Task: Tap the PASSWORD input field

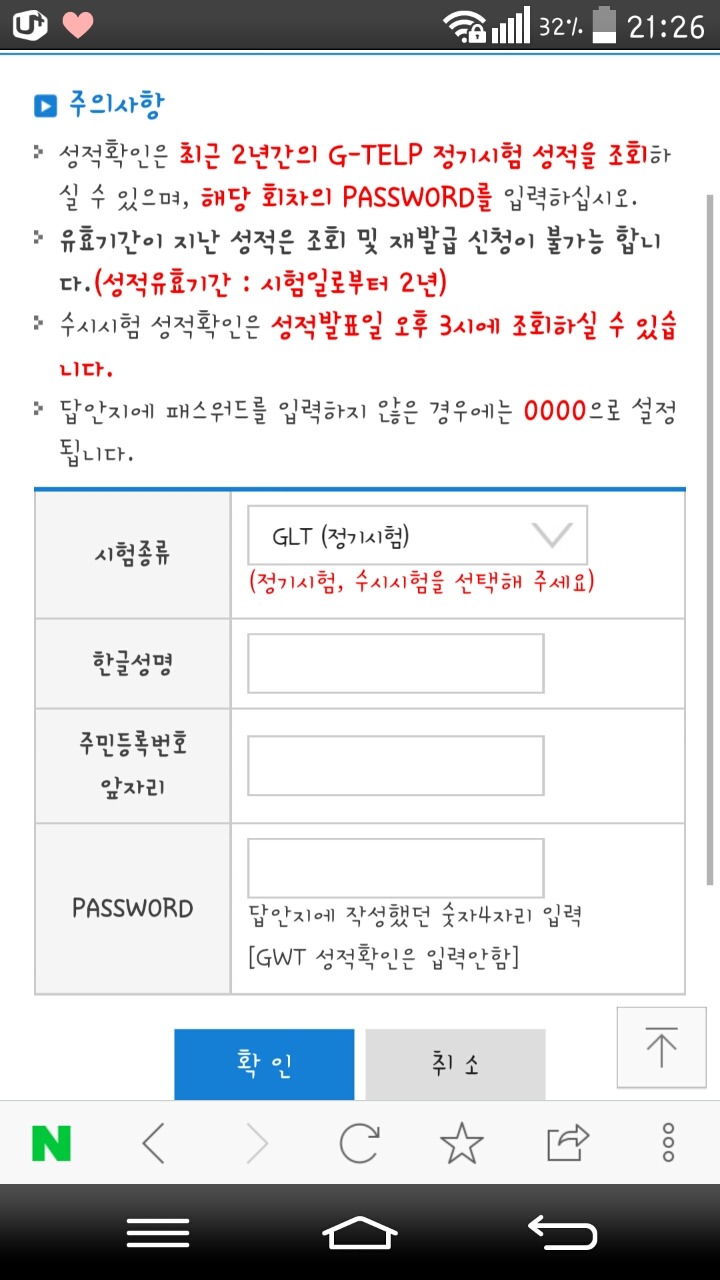Action: pyautogui.click(x=395, y=868)
